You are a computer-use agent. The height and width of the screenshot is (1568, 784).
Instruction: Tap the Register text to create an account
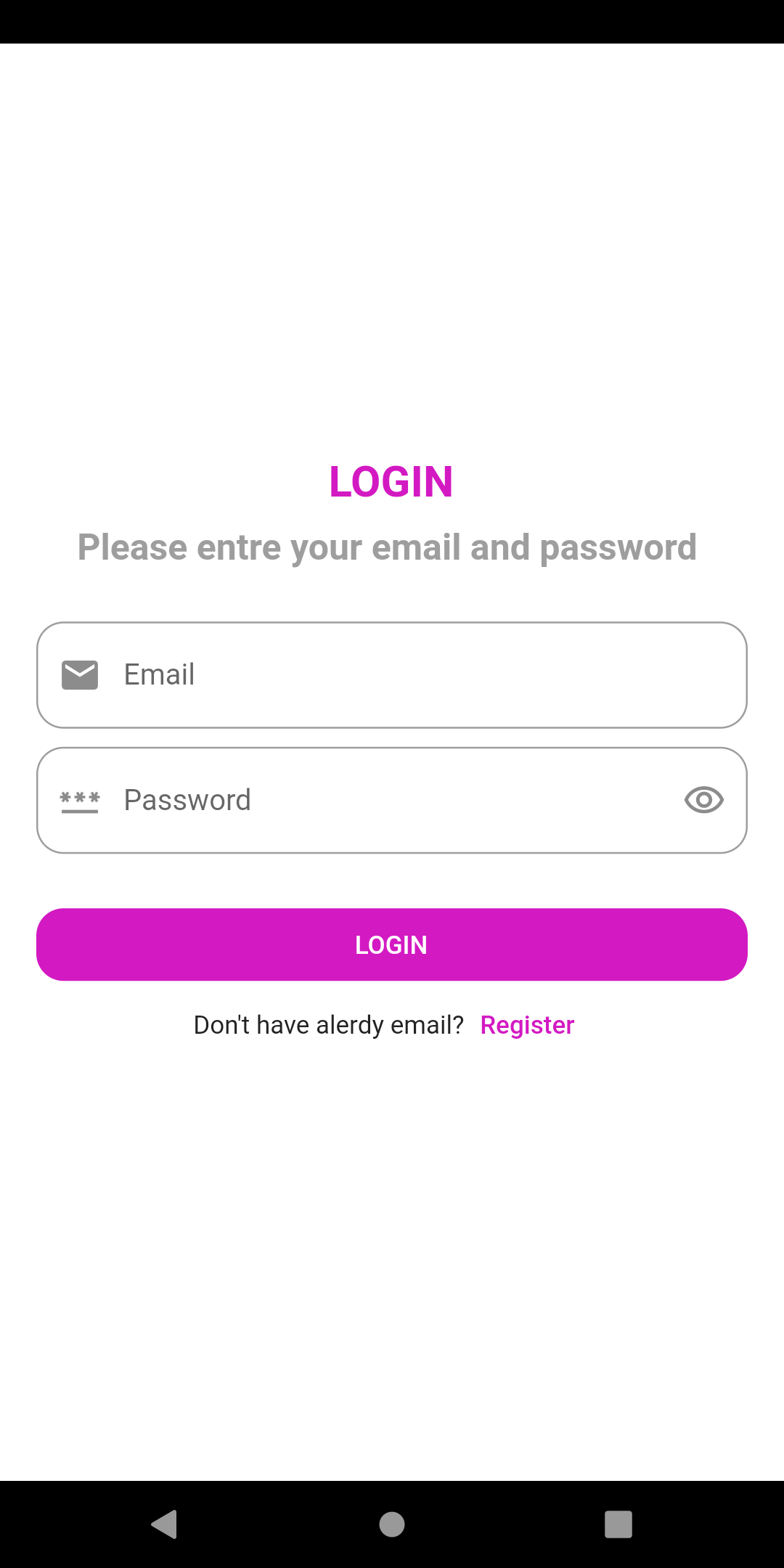click(x=526, y=1024)
